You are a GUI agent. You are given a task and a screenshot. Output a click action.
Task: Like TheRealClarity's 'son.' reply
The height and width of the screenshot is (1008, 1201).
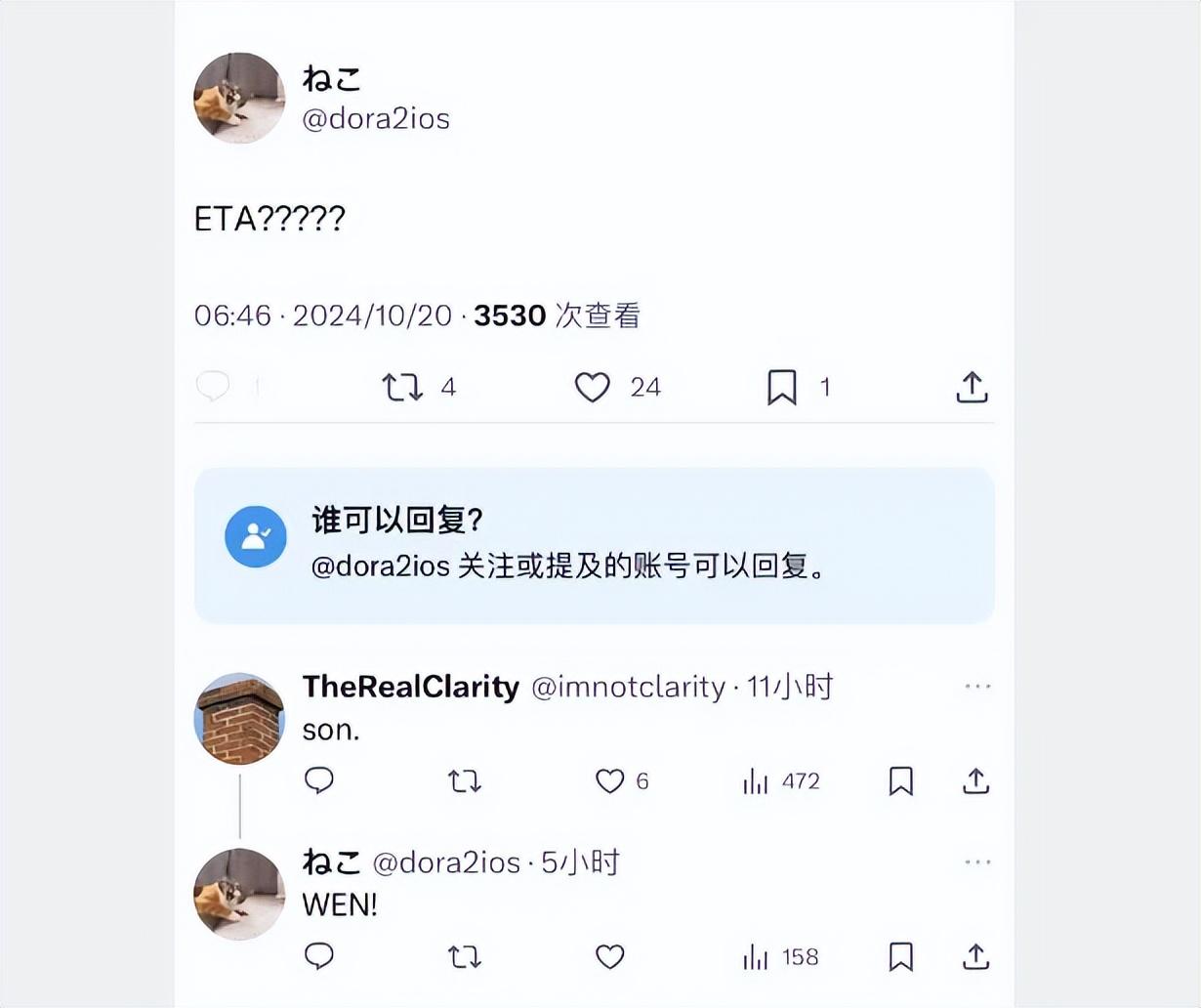coord(610,780)
